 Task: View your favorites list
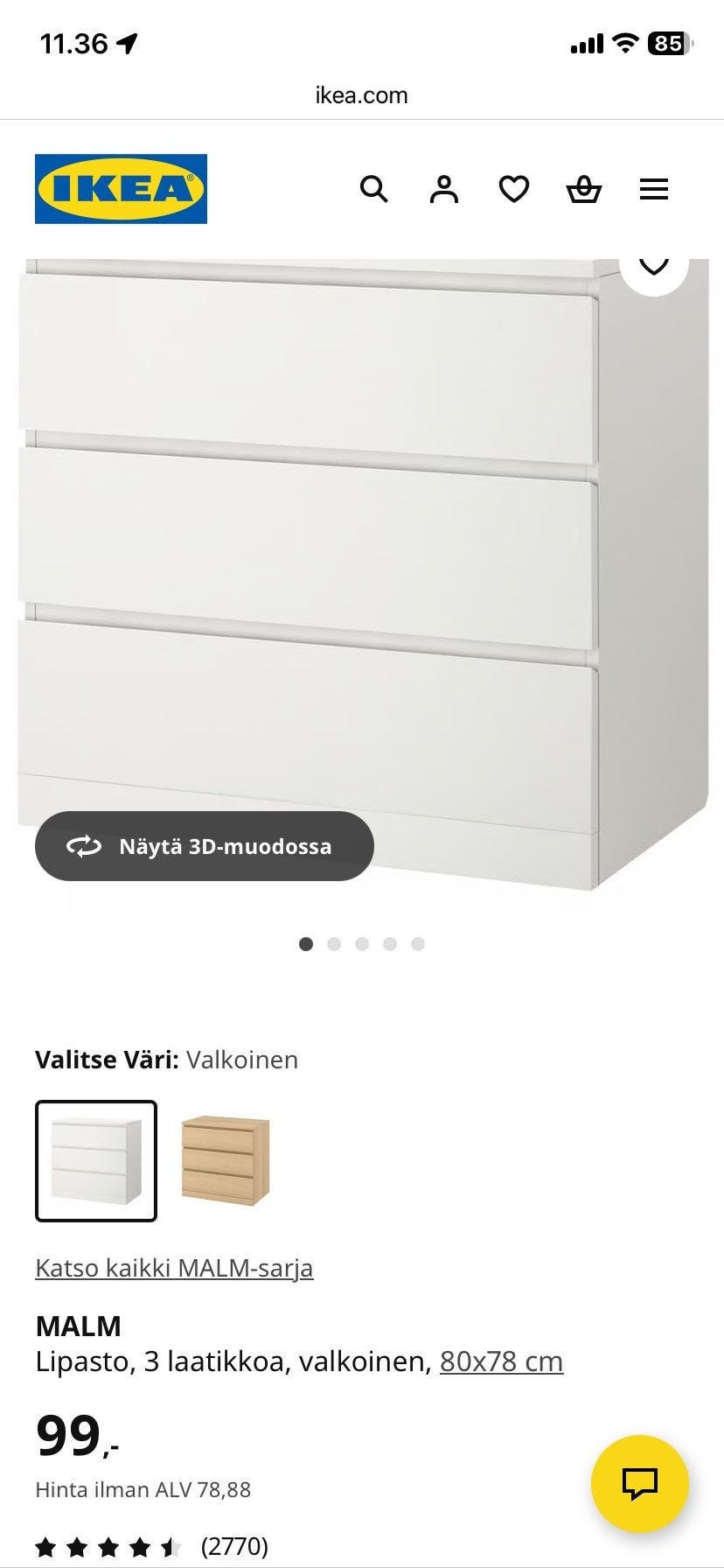(x=514, y=188)
